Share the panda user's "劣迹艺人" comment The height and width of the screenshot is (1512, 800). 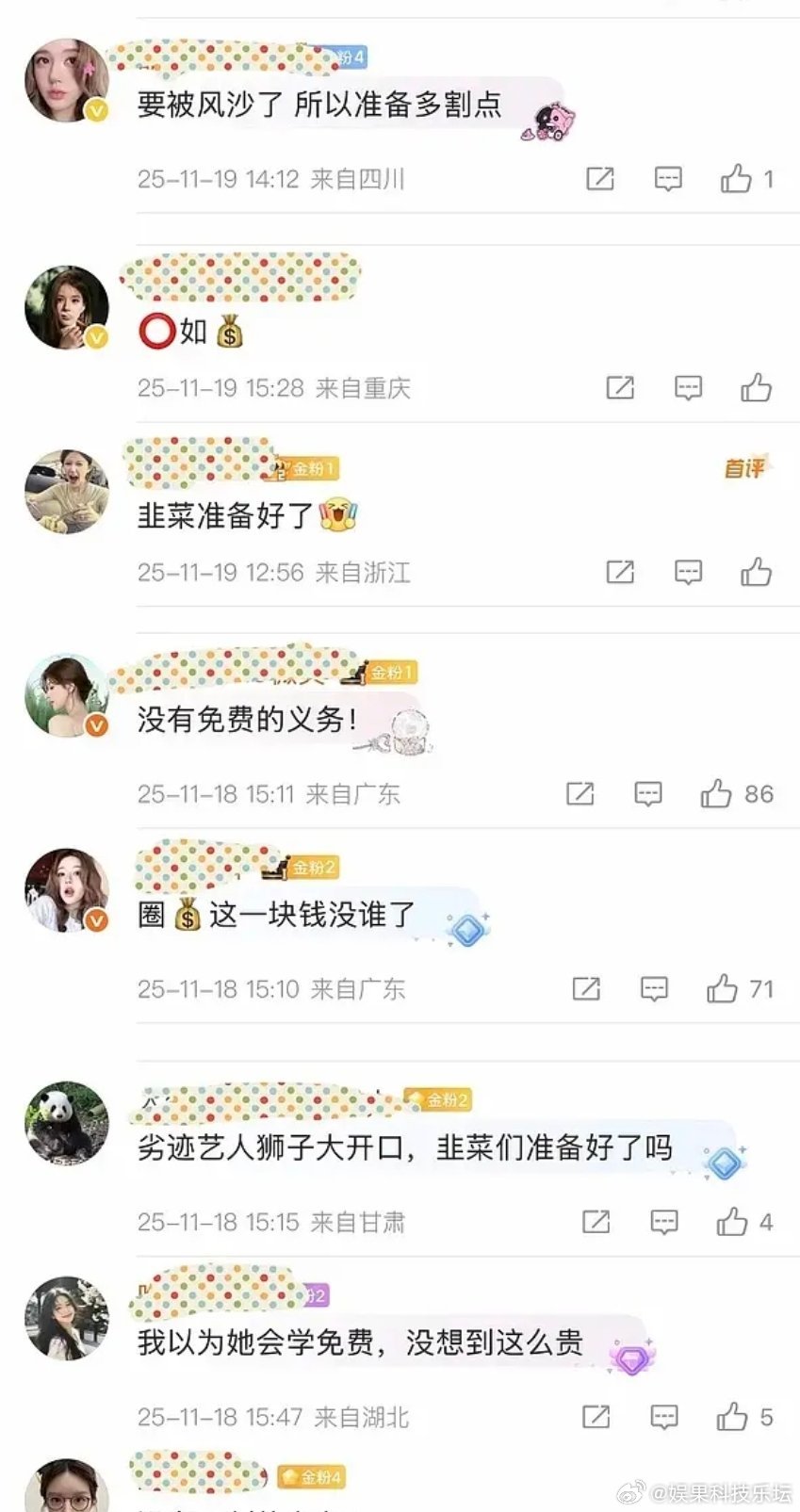[x=595, y=1221]
